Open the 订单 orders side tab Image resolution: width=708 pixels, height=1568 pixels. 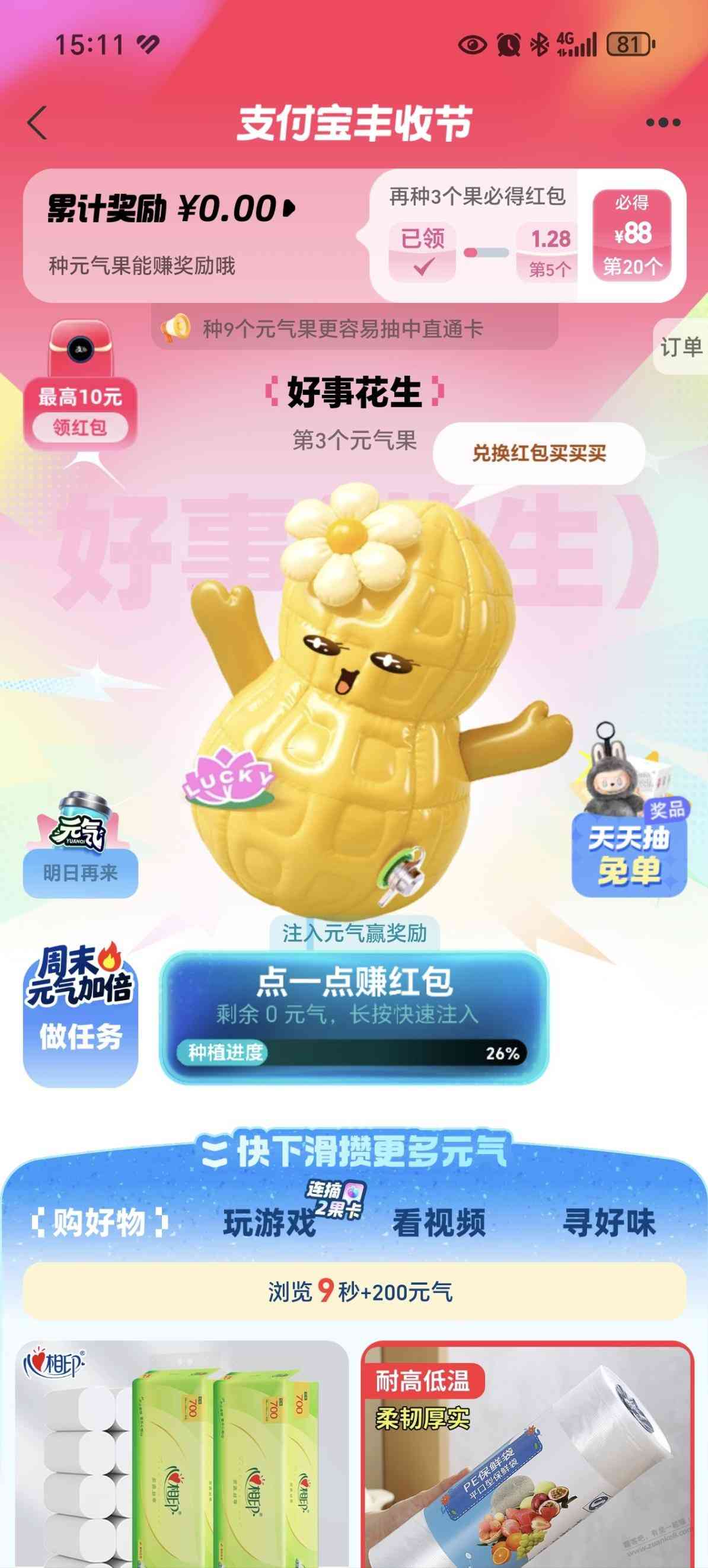681,347
